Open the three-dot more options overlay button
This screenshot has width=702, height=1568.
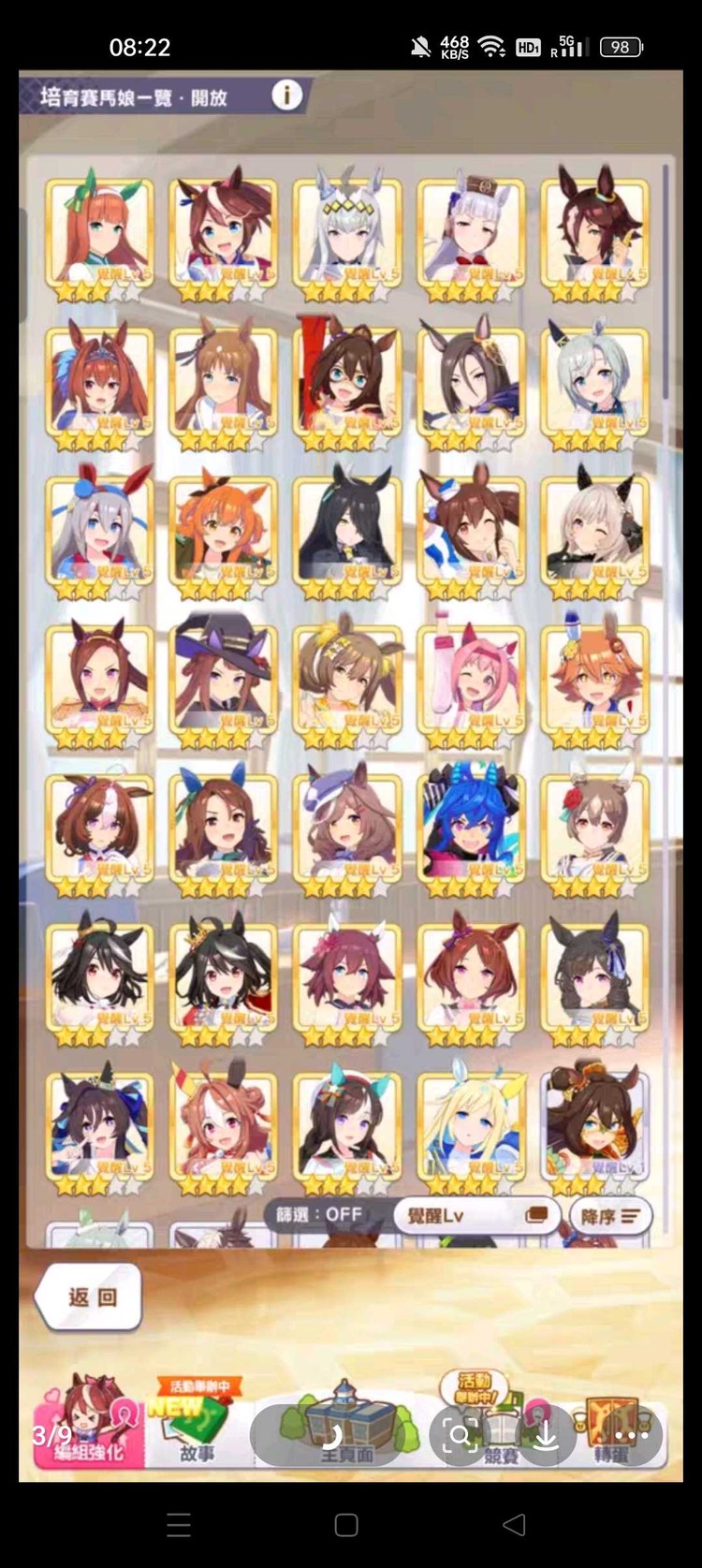(631, 1434)
